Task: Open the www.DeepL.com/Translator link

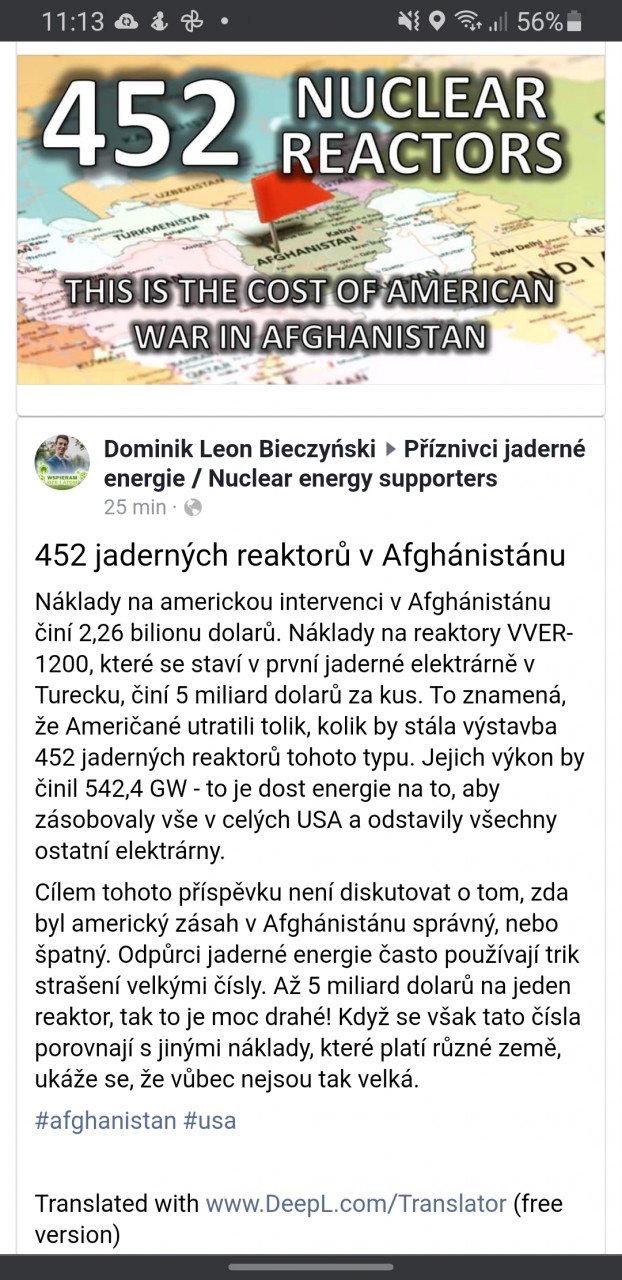Action: (356, 1204)
